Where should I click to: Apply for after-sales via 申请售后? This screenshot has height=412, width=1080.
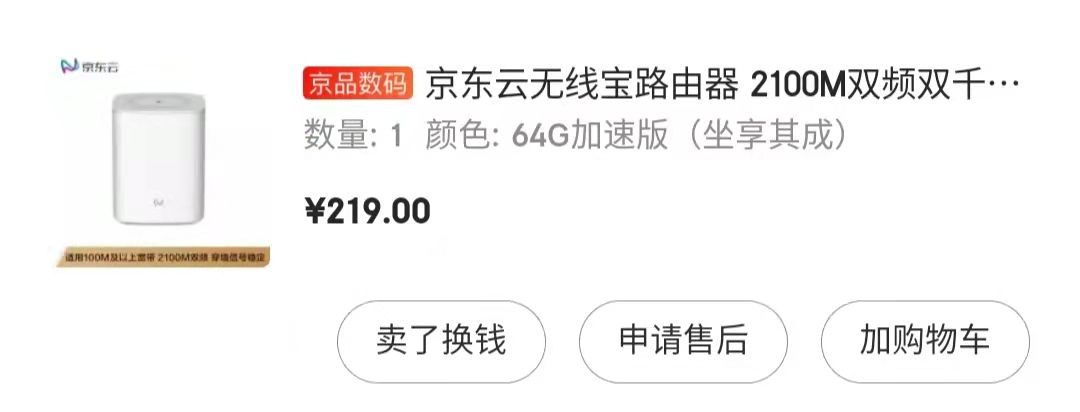coord(683,341)
